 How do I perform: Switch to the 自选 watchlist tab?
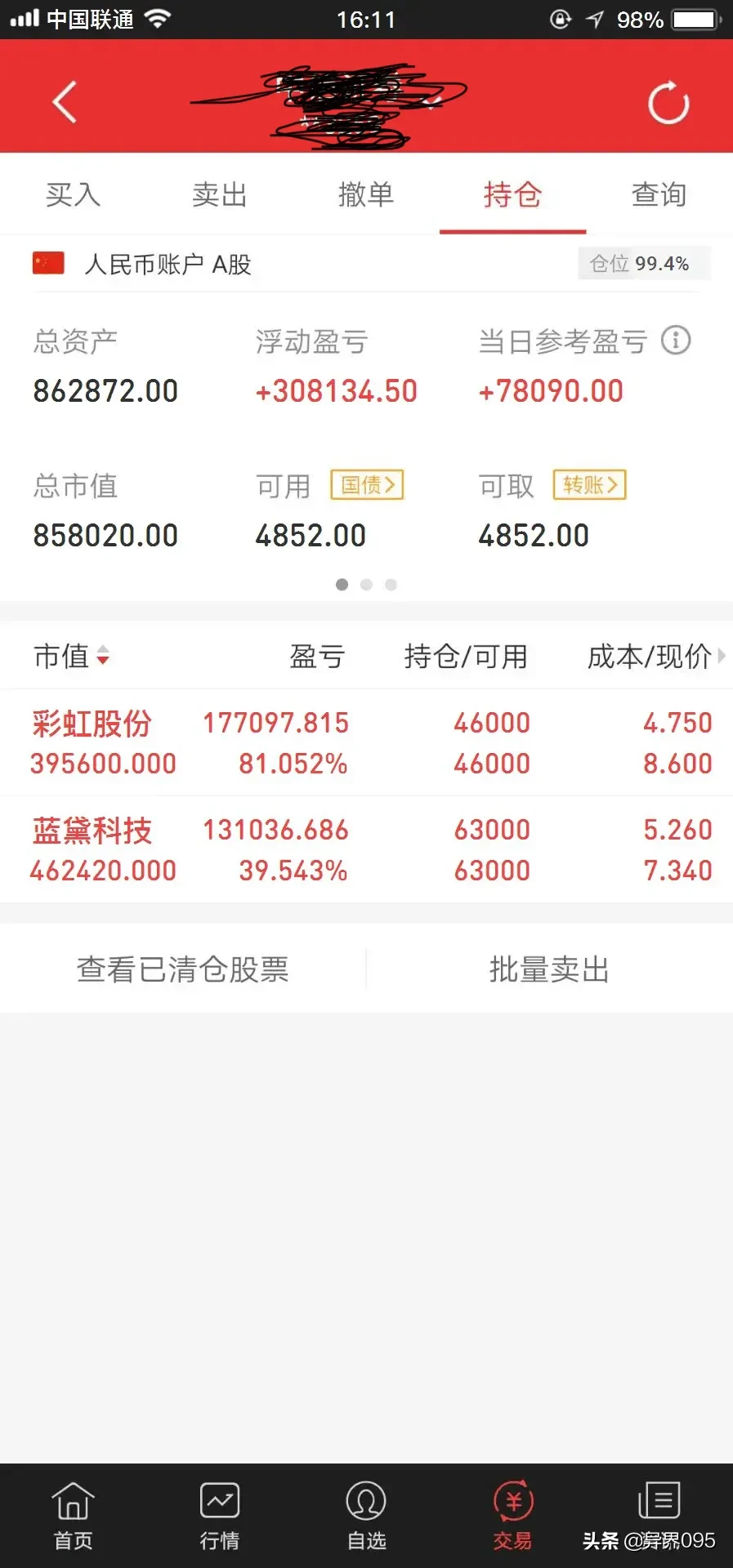(x=366, y=1516)
